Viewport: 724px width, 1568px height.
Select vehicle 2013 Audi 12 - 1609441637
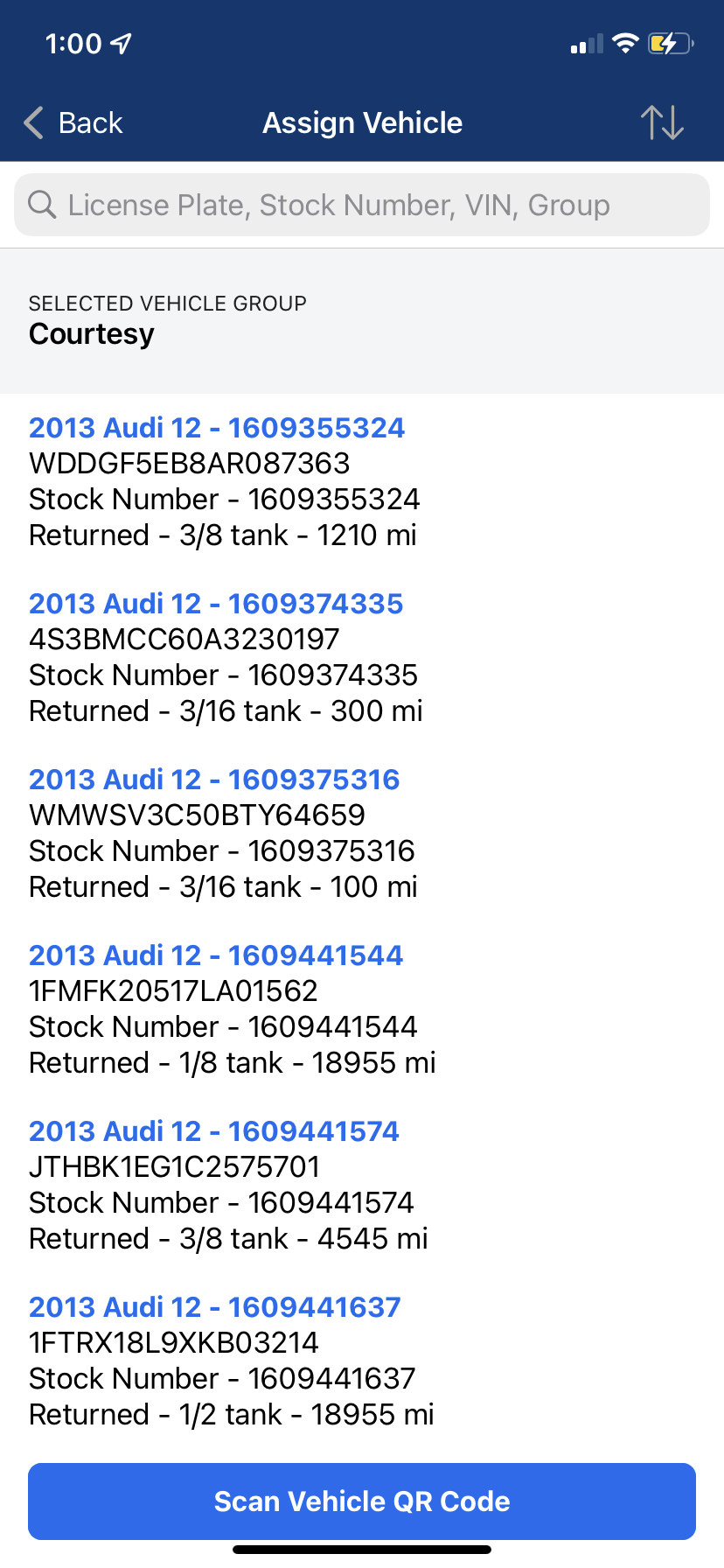tap(214, 1306)
